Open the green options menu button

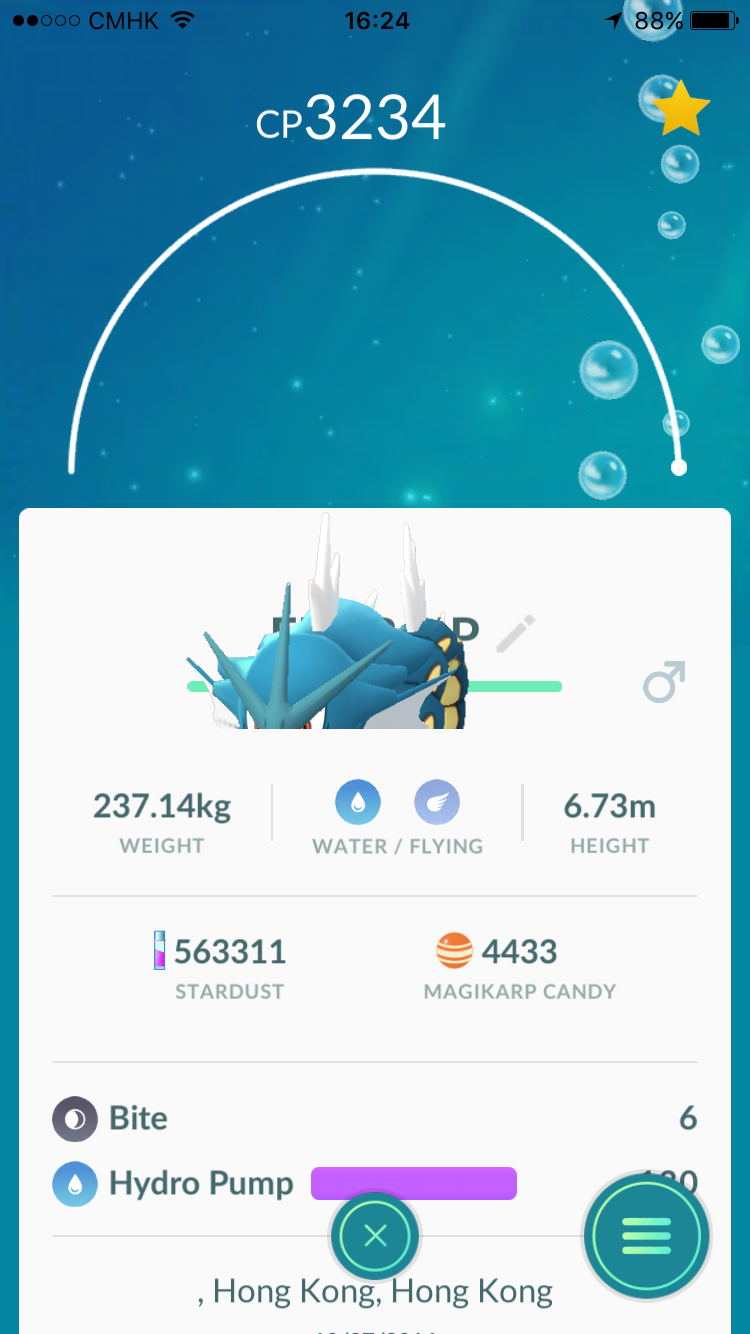point(646,1236)
